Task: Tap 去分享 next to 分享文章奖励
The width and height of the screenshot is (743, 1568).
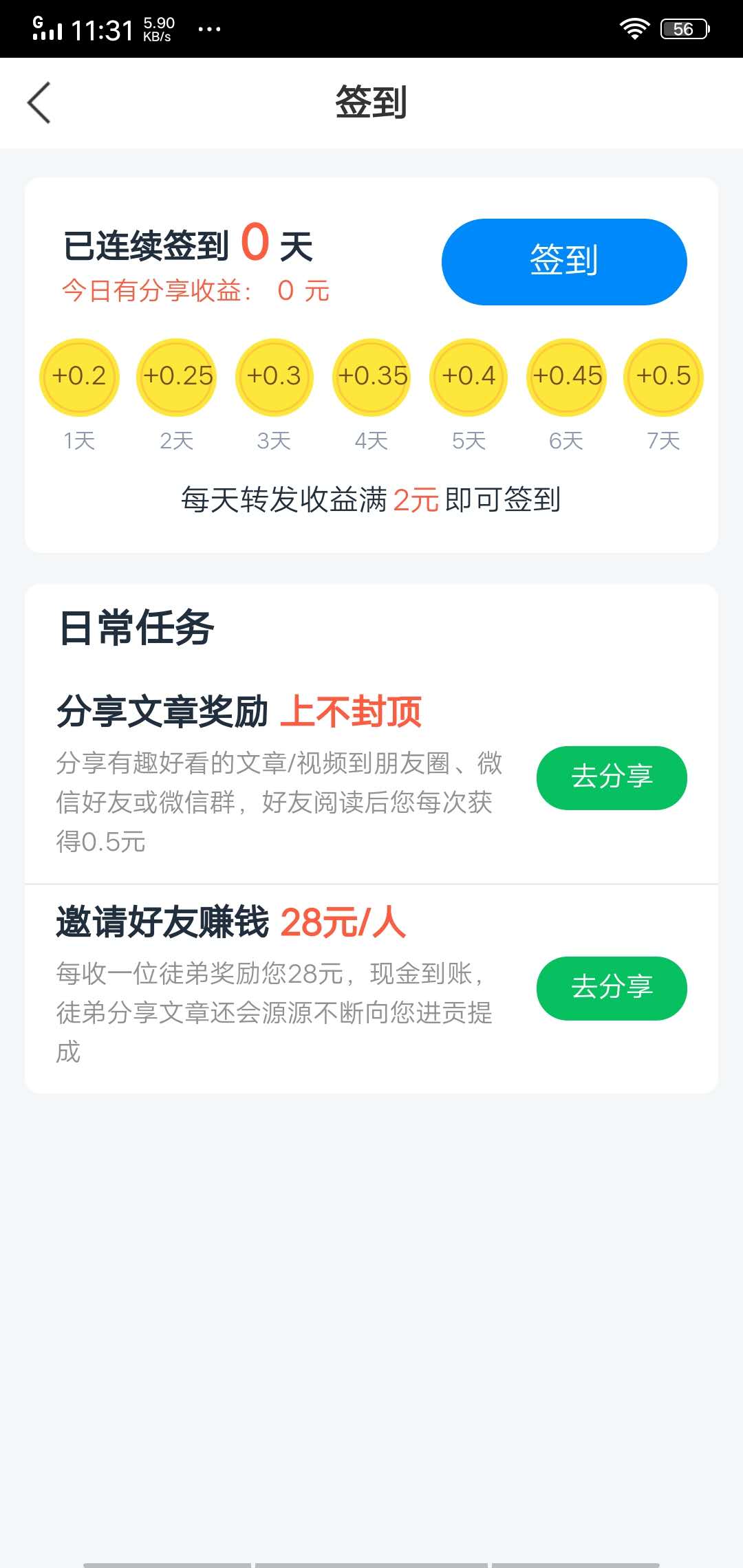Action: point(612,777)
